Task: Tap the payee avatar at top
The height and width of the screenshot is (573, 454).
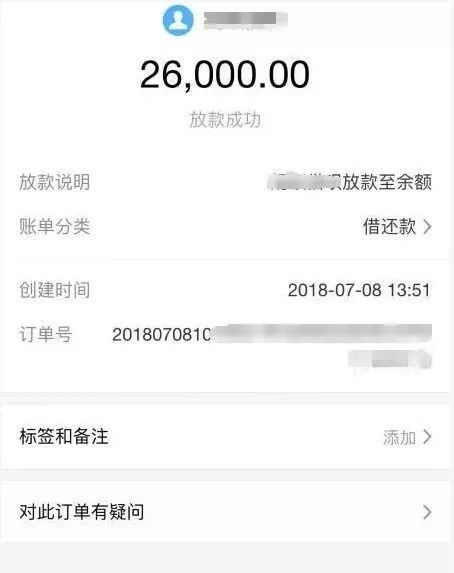Action: (178, 20)
